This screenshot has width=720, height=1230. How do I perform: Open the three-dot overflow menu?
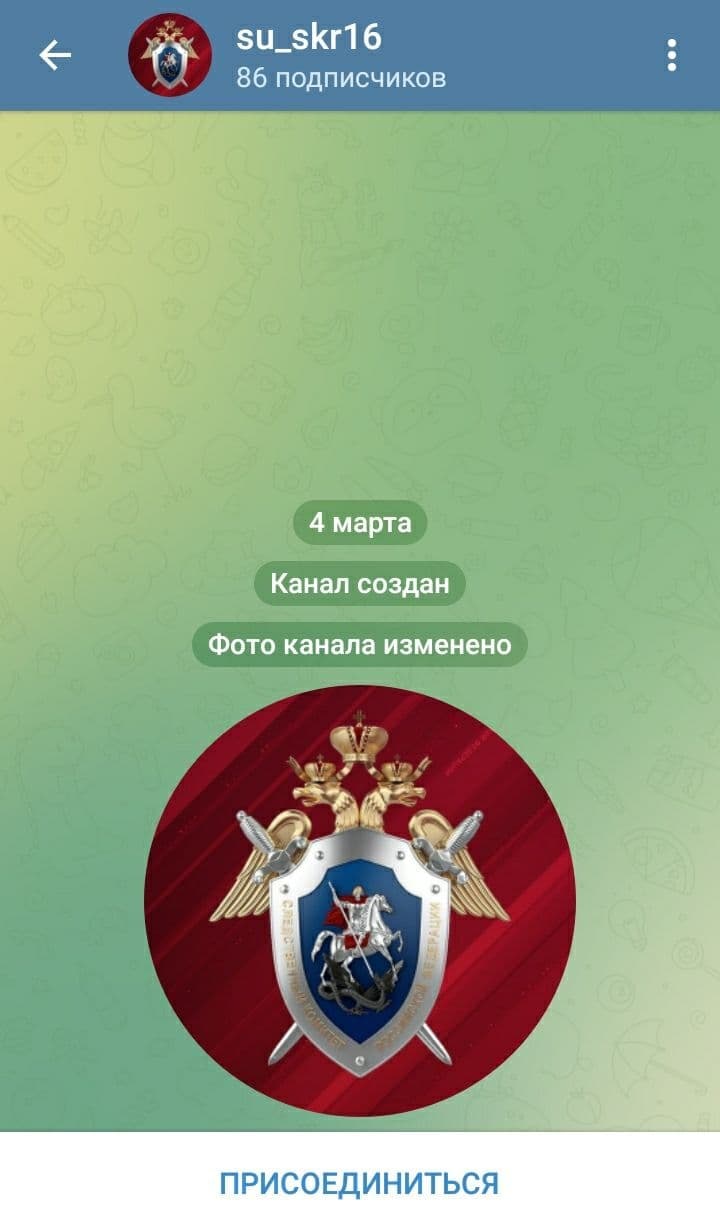click(x=672, y=55)
